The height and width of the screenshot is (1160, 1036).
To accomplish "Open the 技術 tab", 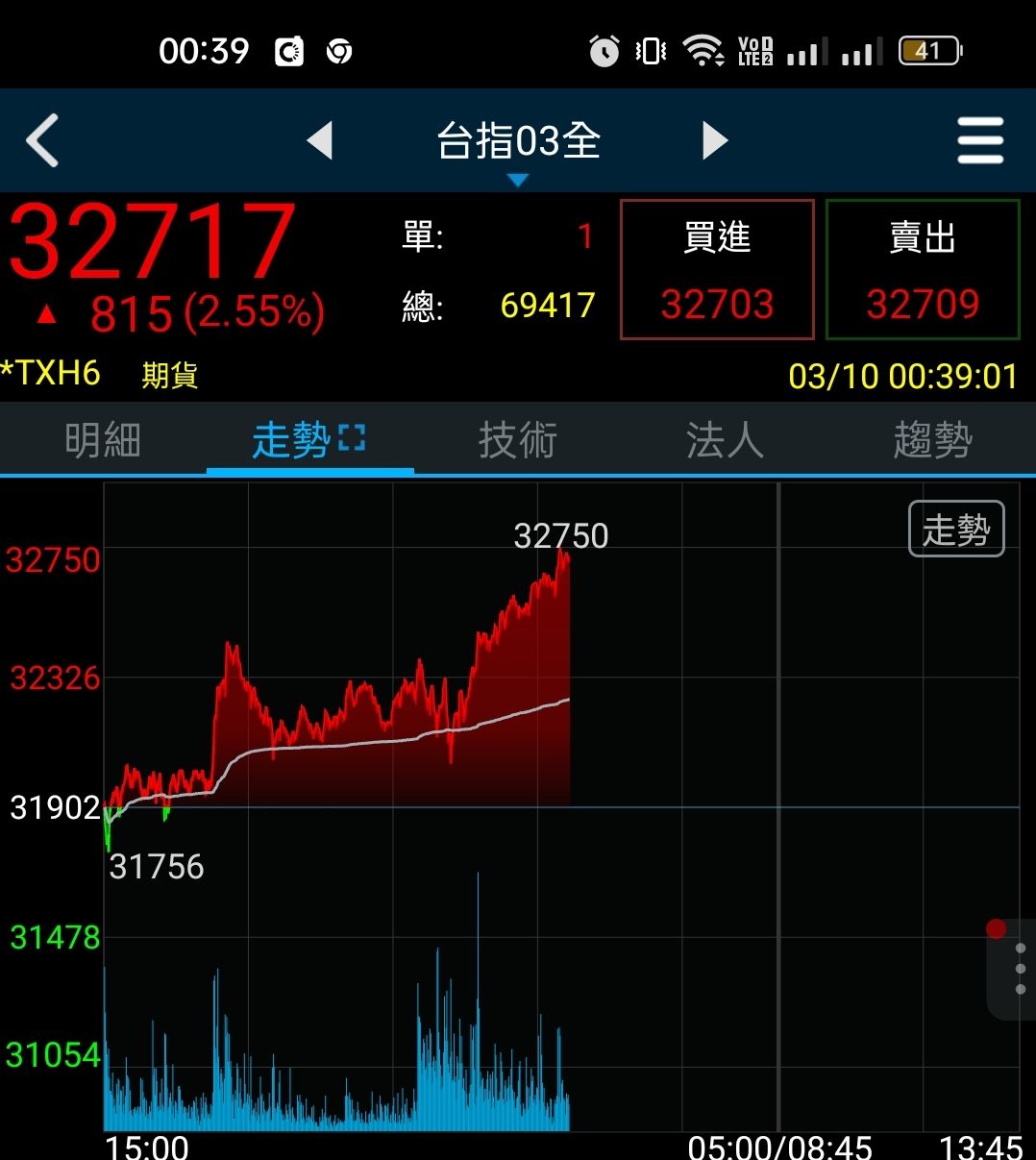I will 518,440.
